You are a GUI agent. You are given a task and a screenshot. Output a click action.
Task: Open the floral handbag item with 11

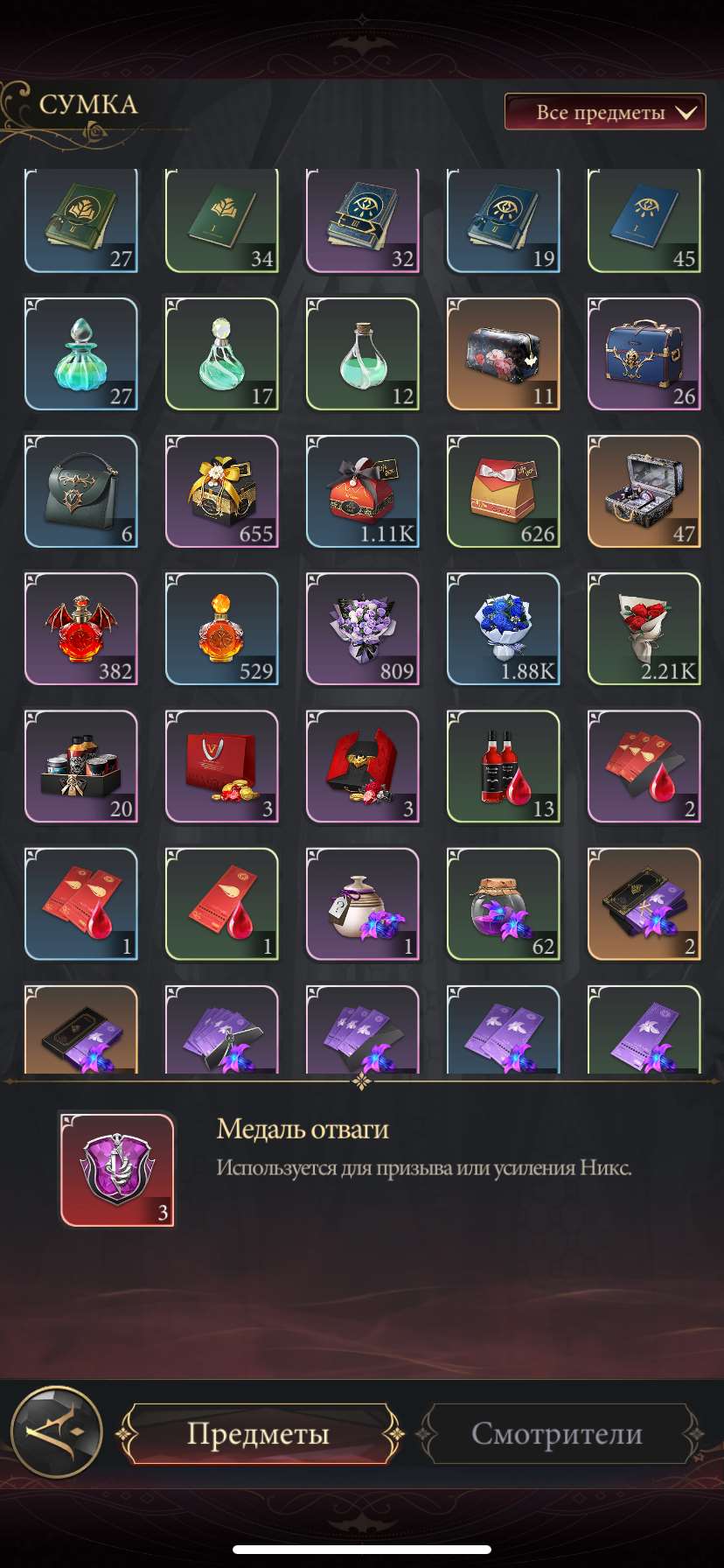tap(503, 353)
